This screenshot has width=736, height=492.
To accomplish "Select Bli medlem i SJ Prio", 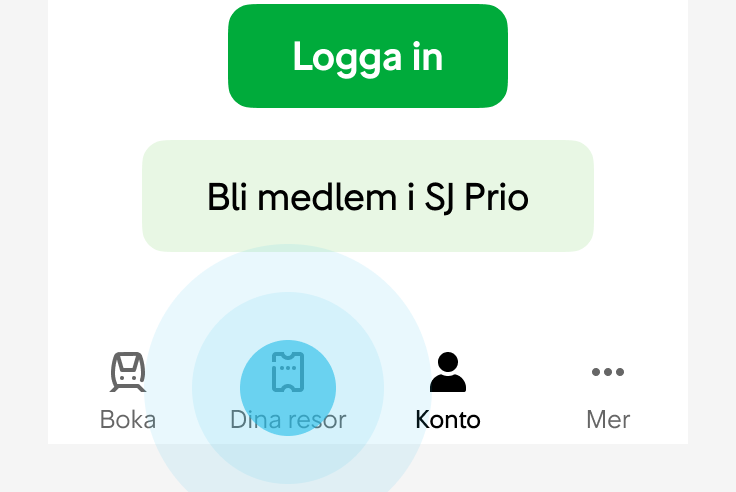I will pos(367,196).
